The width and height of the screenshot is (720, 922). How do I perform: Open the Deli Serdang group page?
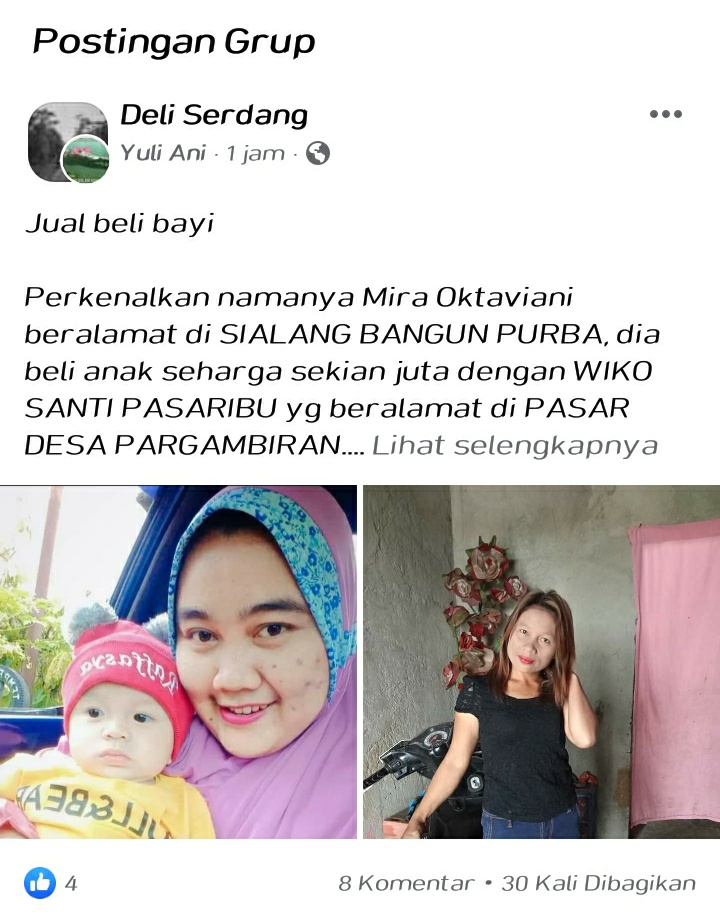214,115
